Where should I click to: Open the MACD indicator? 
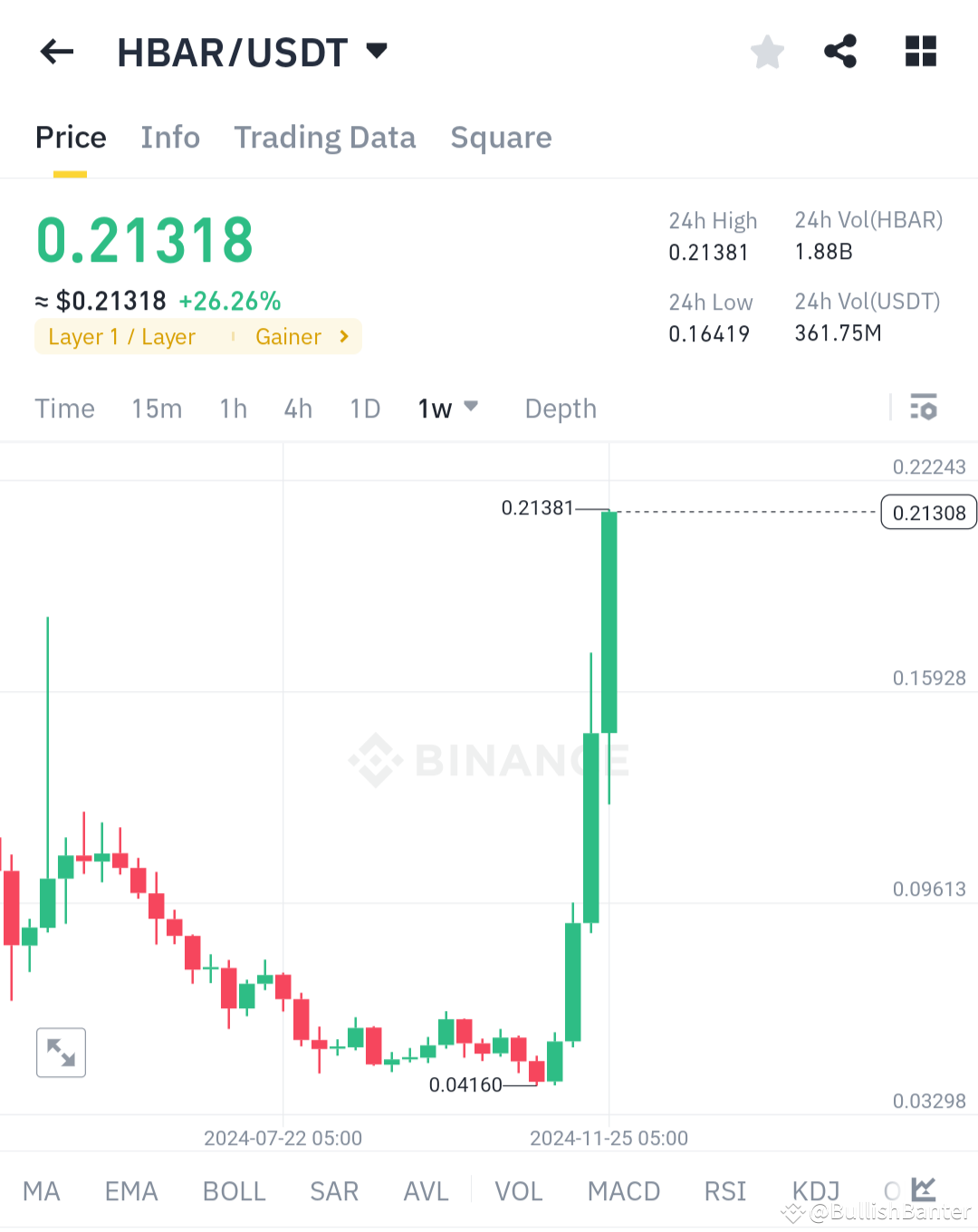[624, 1190]
